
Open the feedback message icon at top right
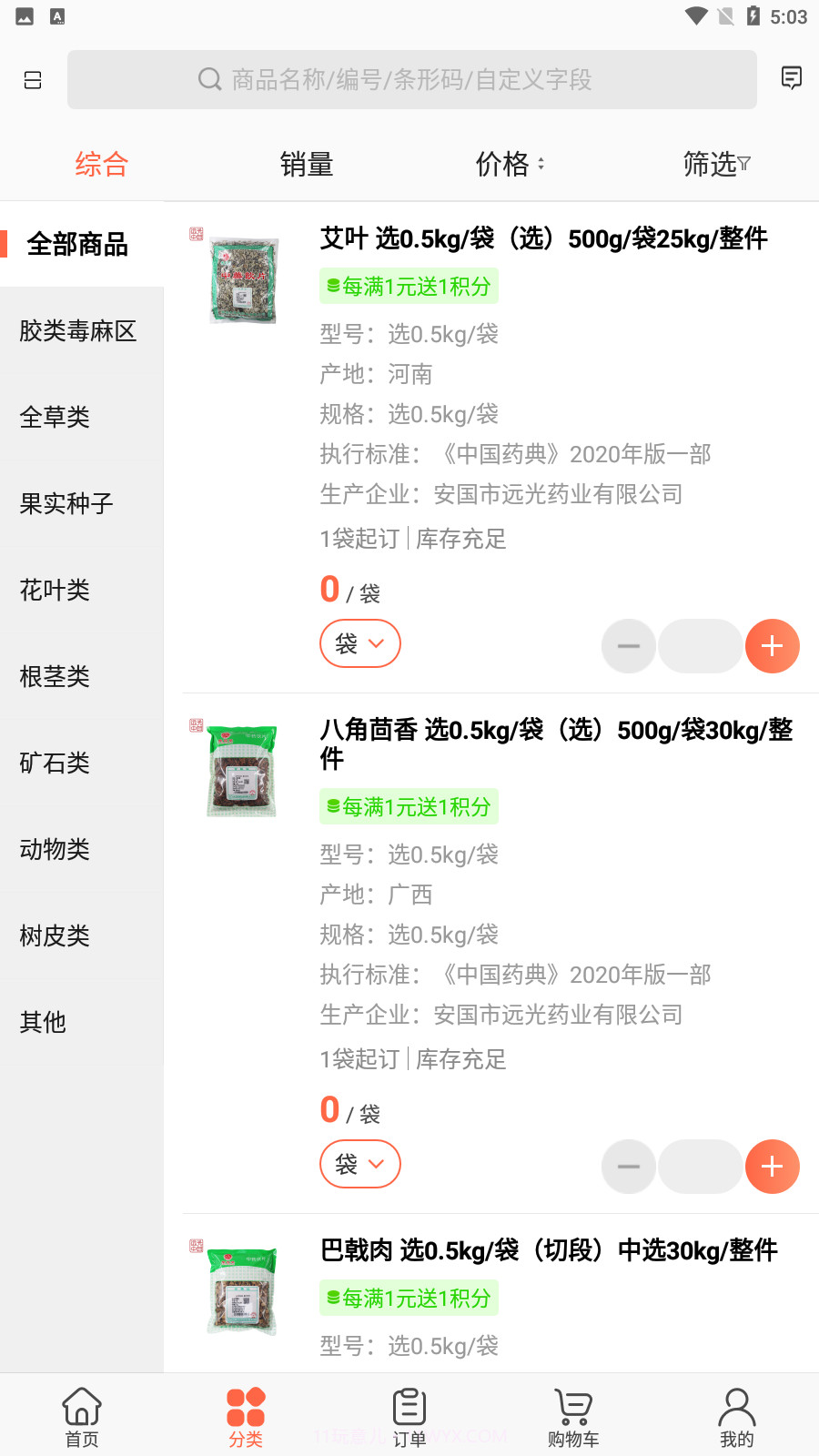click(791, 78)
